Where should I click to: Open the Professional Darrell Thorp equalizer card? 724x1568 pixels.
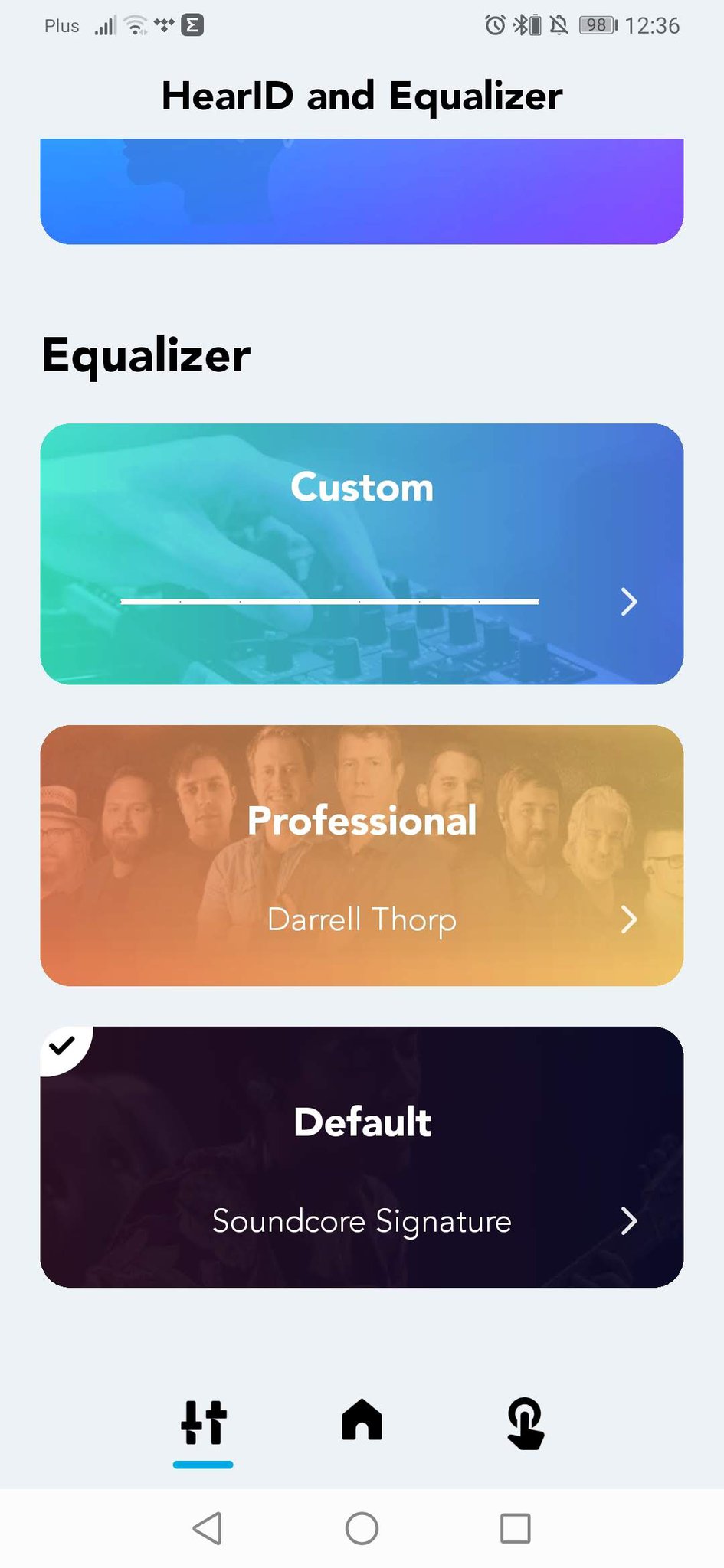click(x=362, y=855)
